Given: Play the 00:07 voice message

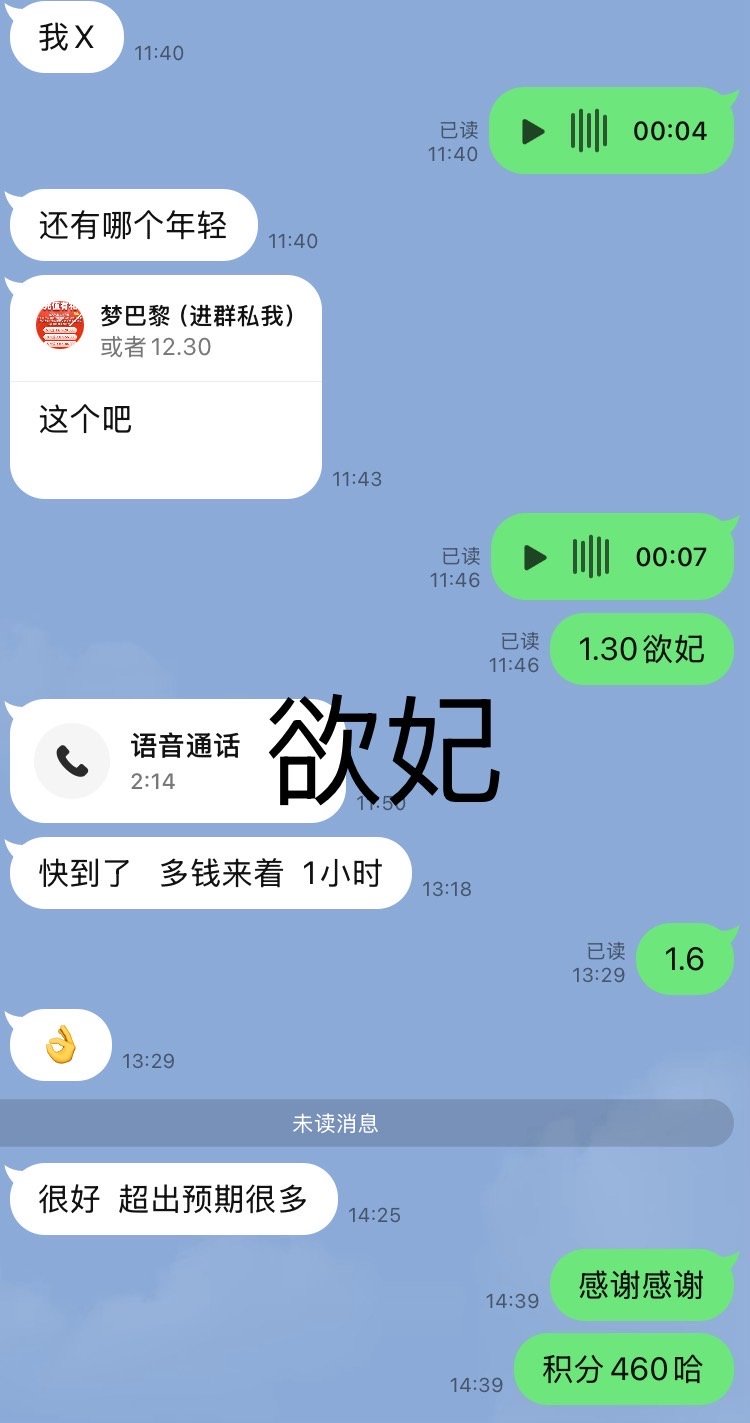Looking at the screenshot, I should 536,557.
